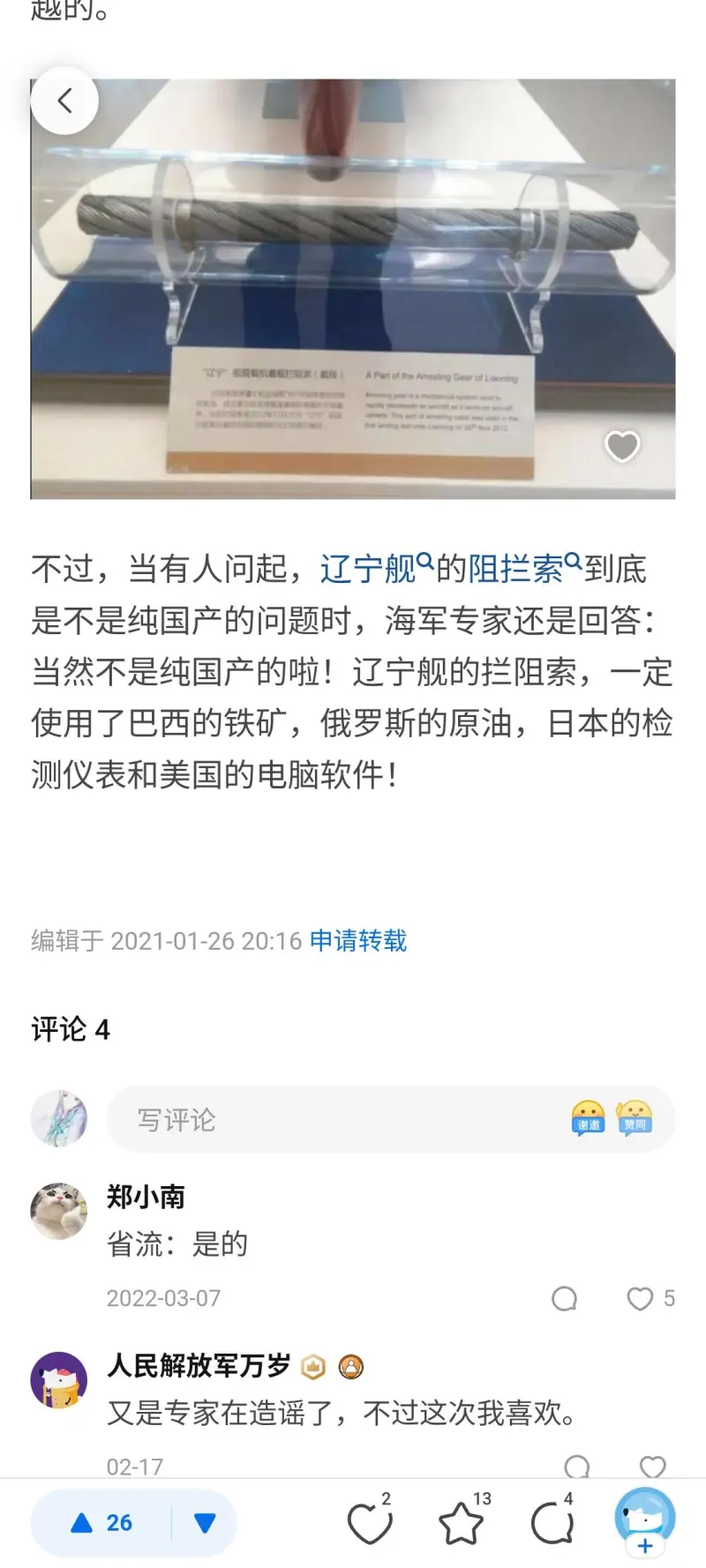This screenshot has width=706, height=1568.
Task: Tap 申请转载 link
Action: coord(358,941)
